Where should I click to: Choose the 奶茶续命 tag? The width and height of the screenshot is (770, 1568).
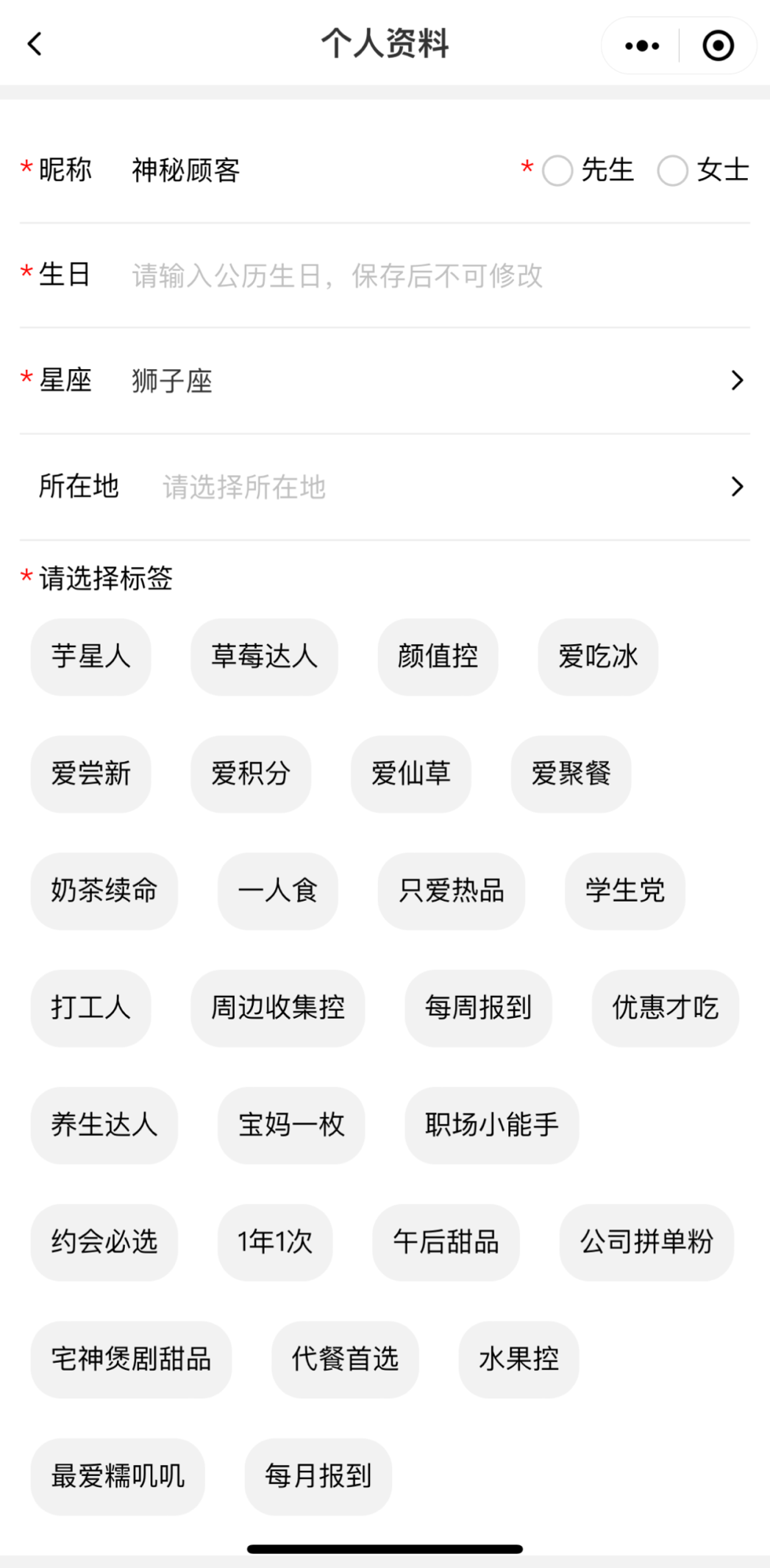[x=104, y=891]
